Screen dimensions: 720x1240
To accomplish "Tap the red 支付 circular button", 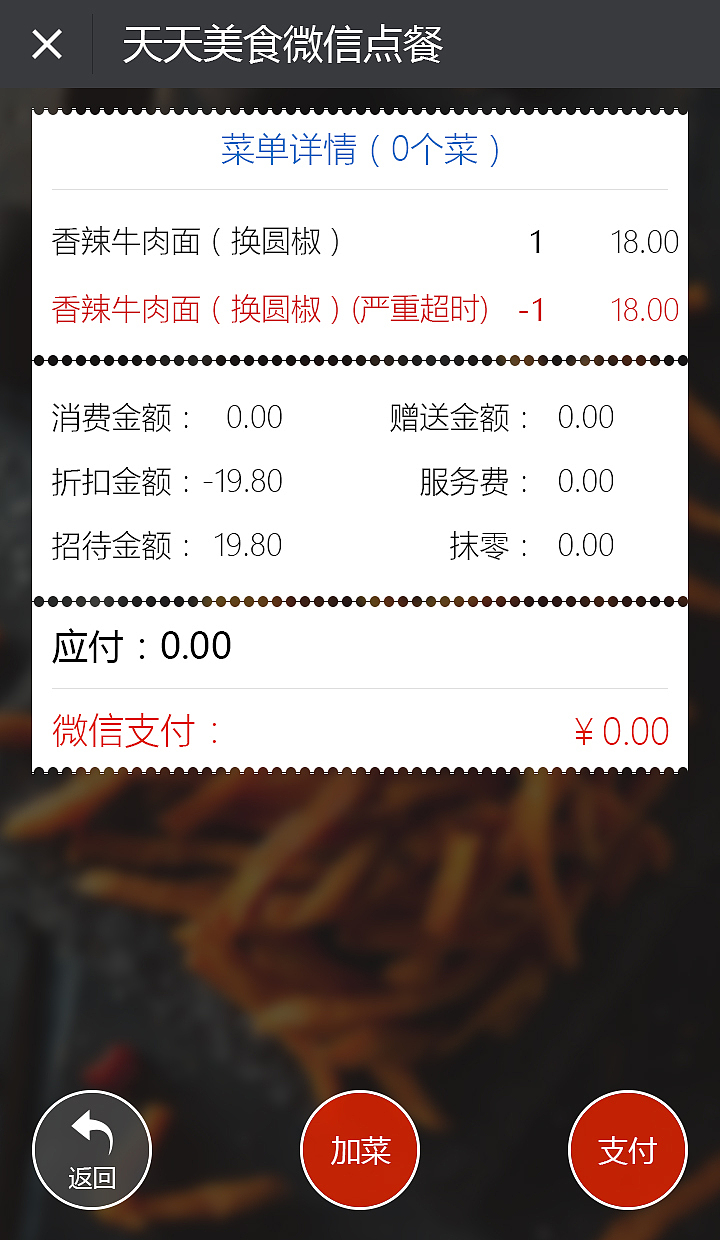I will (x=627, y=1149).
